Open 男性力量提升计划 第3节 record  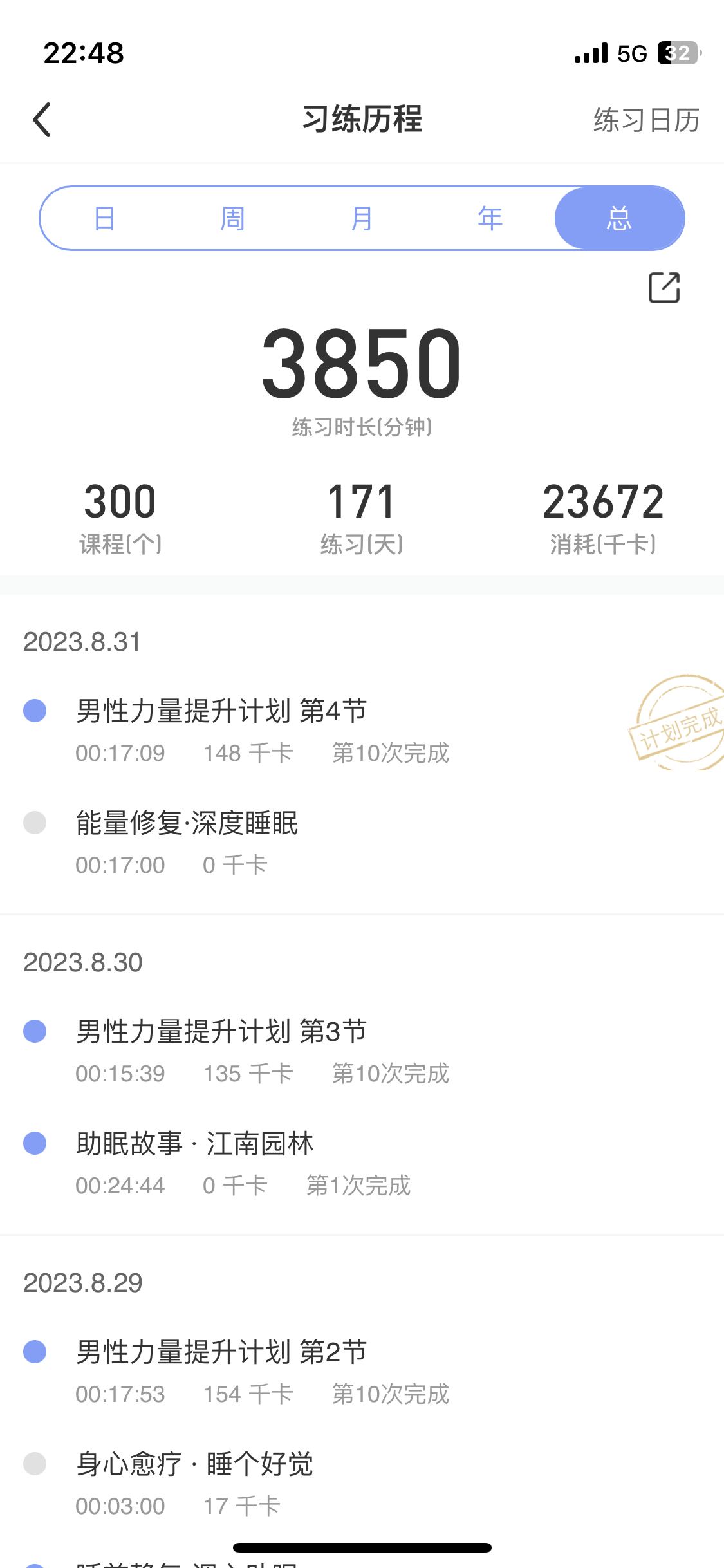[362, 1051]
